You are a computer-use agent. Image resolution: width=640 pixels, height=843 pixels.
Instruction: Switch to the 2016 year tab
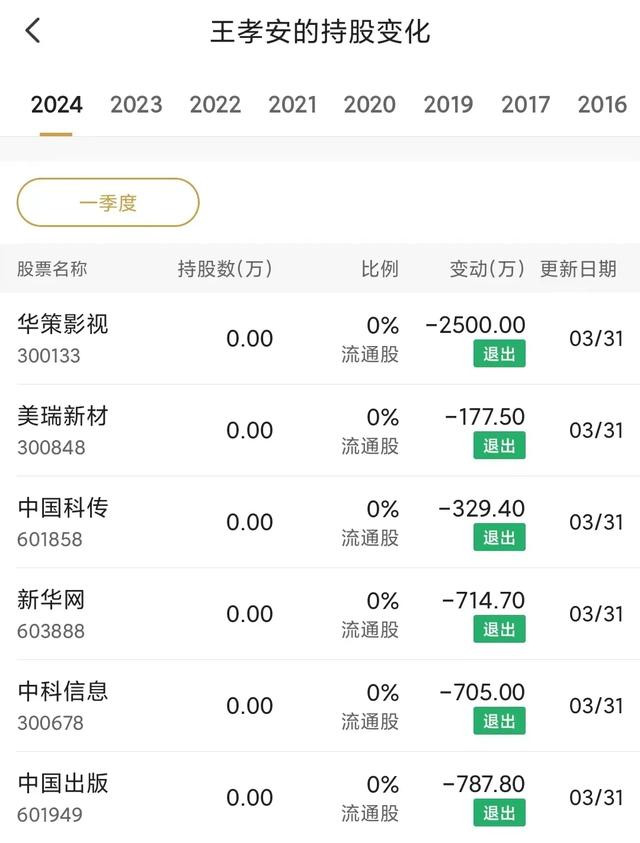tap(602, 104)
